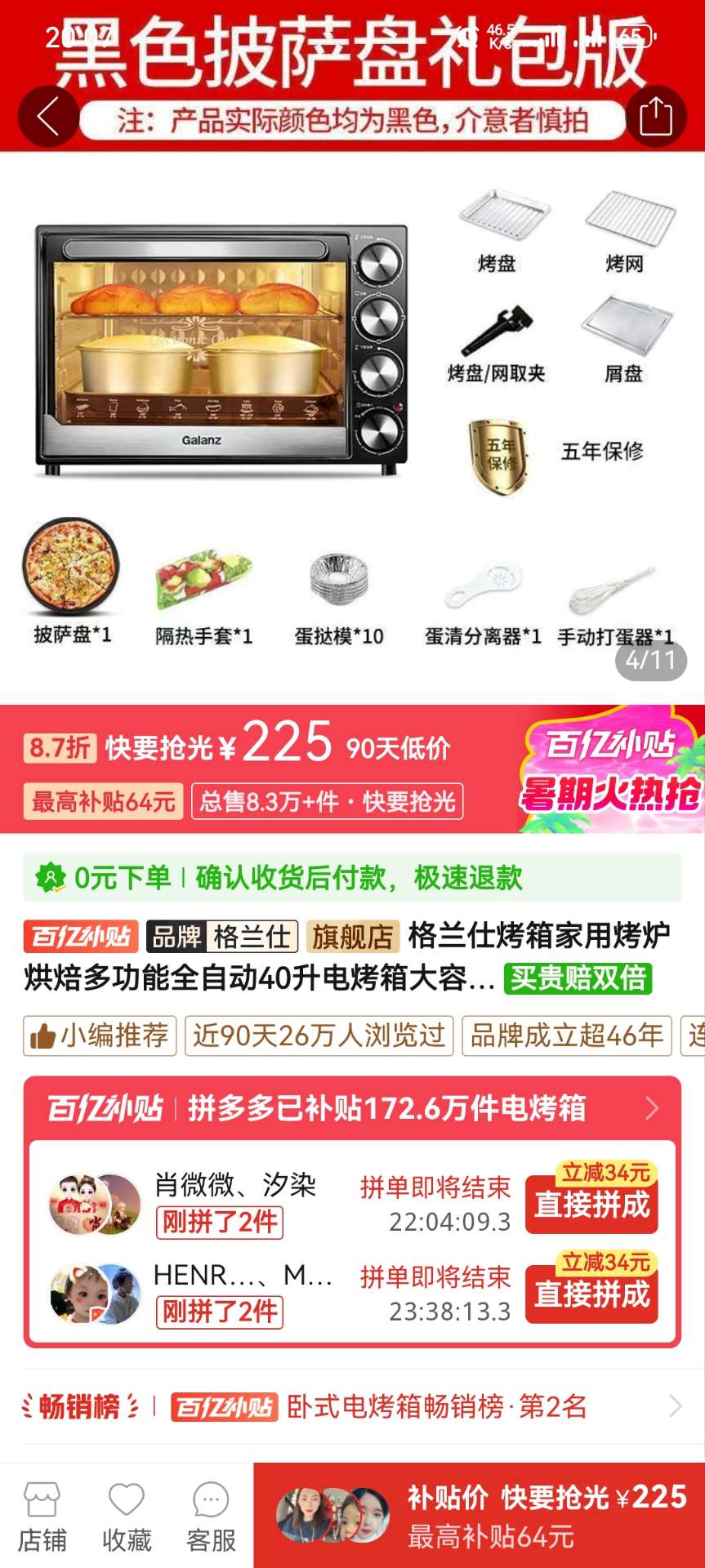
Task: Open the 0元下单 payment info bar
Action: [x=352, y=878]
